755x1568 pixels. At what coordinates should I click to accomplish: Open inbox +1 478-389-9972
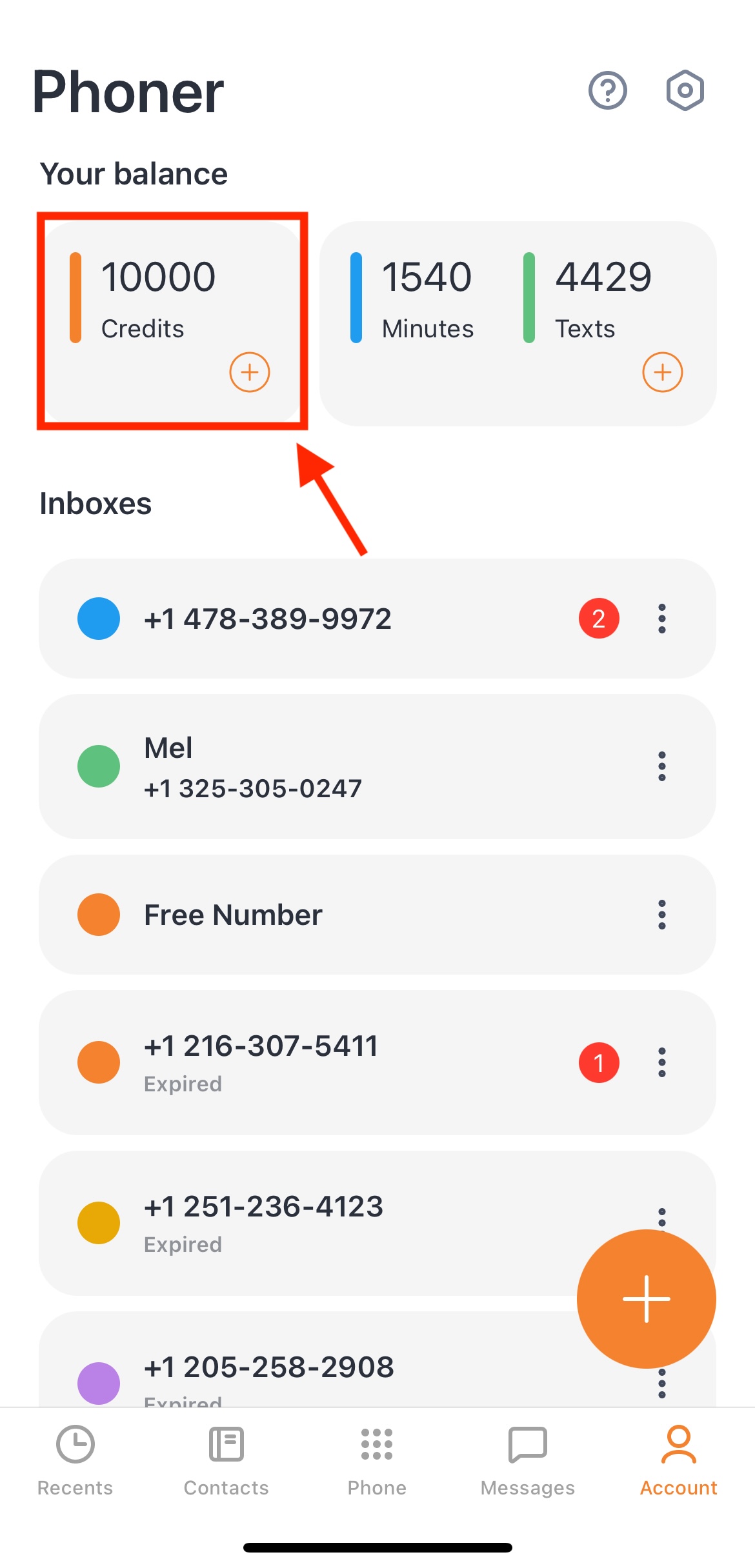pos(323,619)
